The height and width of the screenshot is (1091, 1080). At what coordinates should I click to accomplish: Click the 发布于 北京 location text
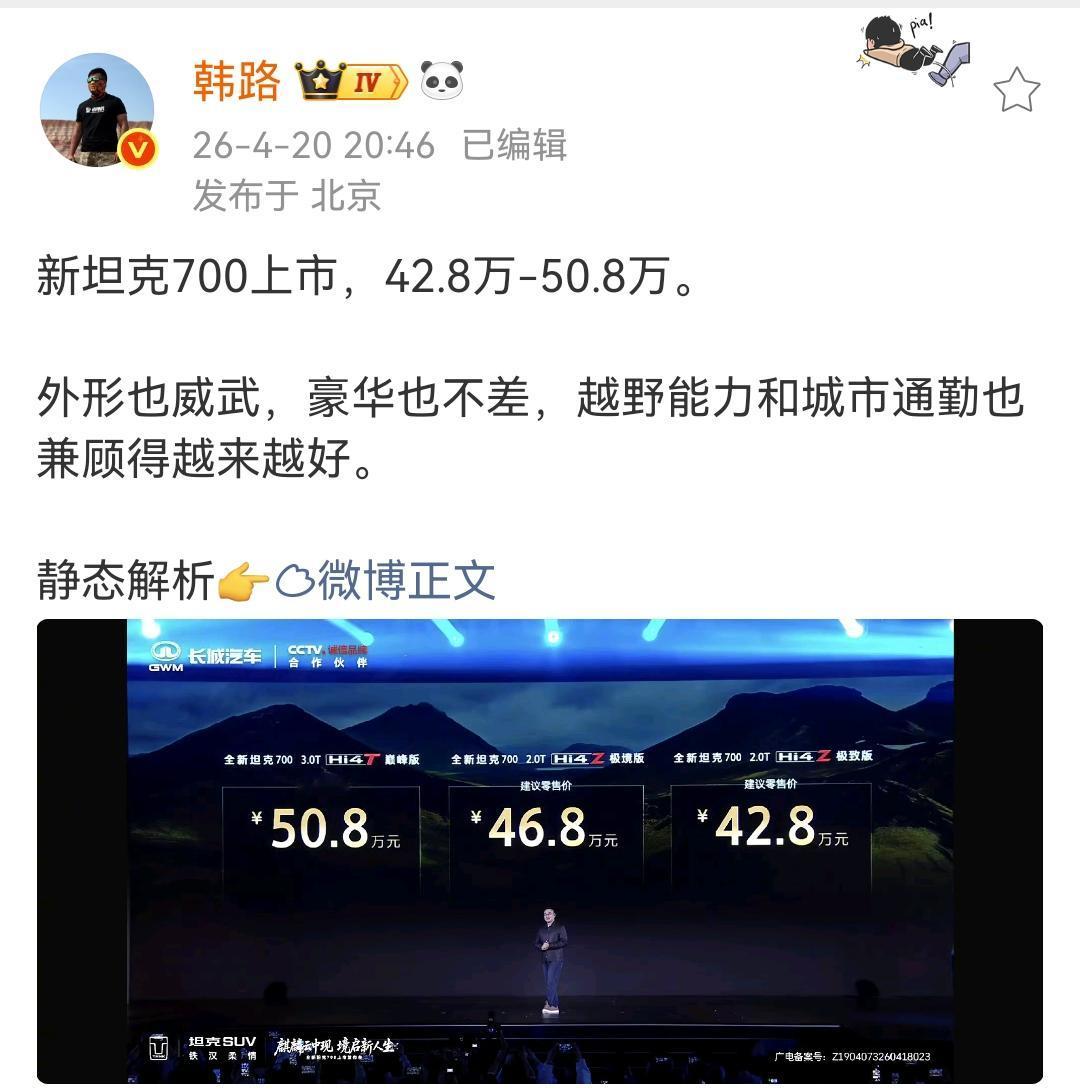click(288, 198)
